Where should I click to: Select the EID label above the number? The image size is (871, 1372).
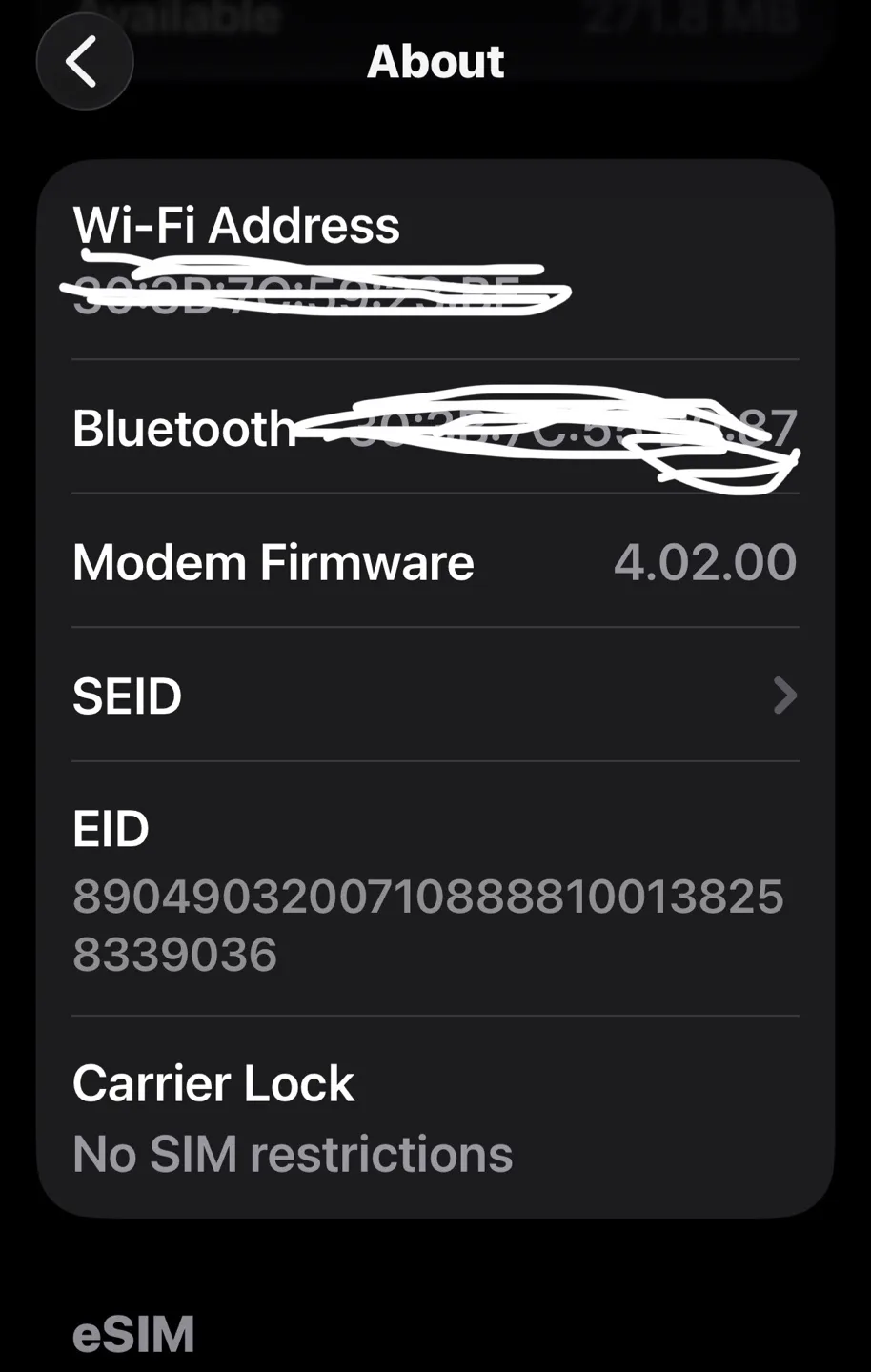[x=111, y=829]
